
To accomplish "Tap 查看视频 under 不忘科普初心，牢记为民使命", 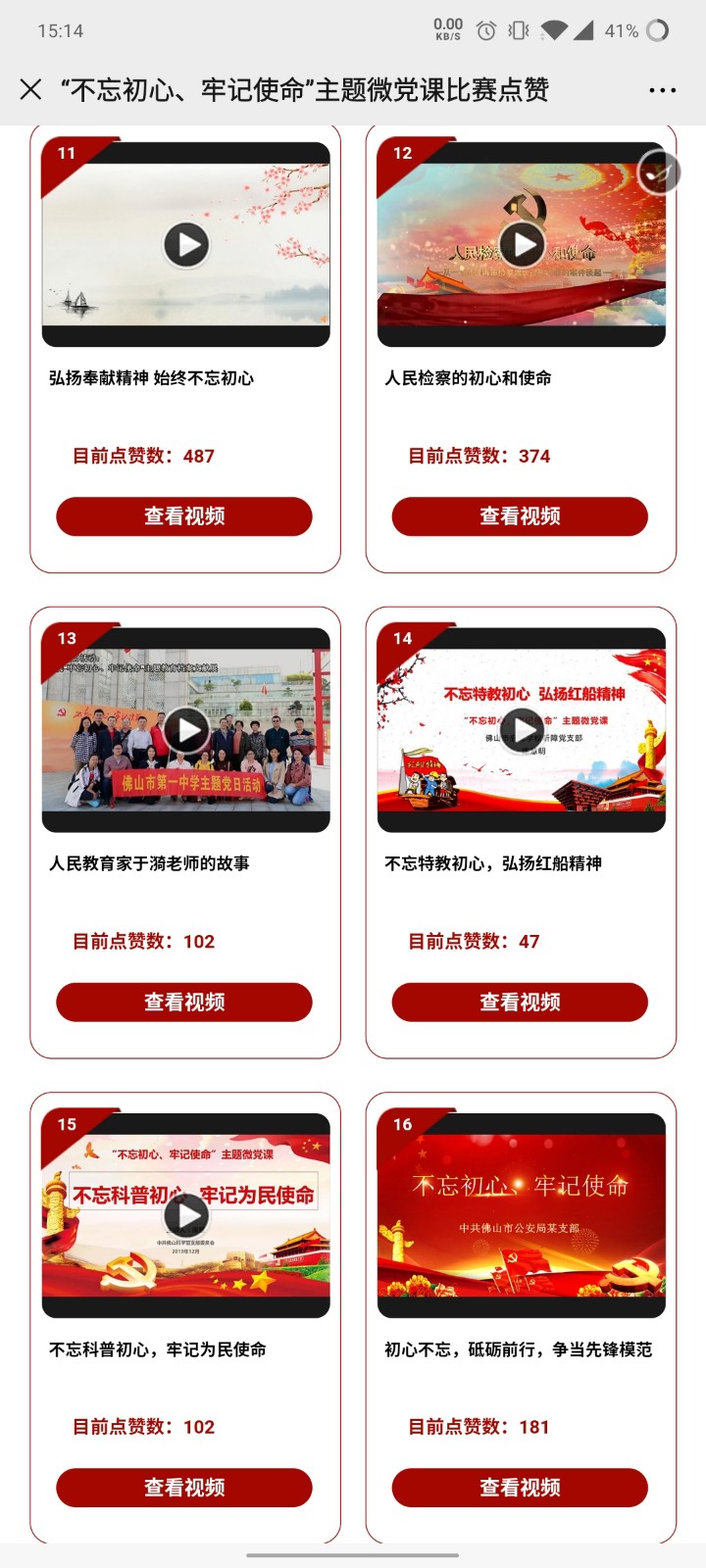I will [184, 1488].
